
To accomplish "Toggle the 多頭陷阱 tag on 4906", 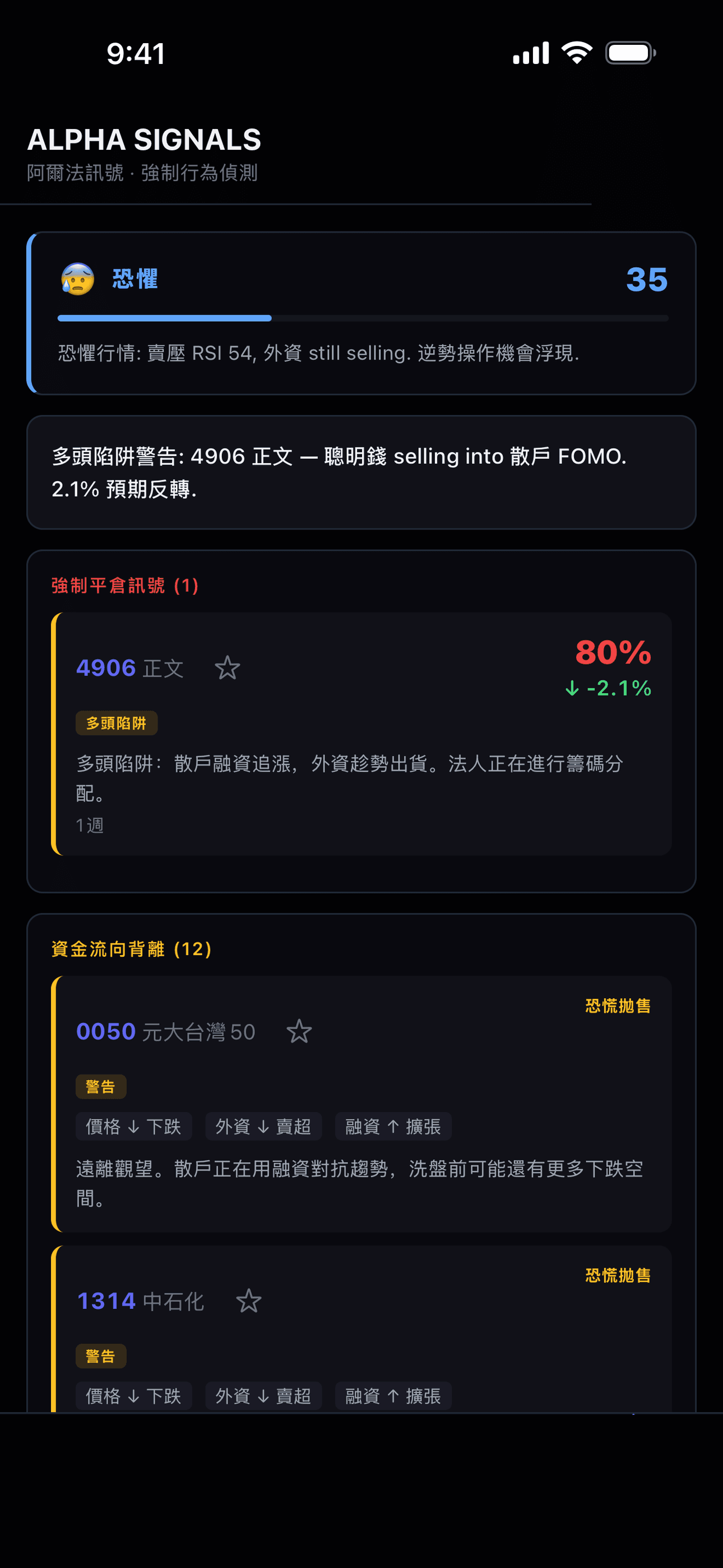I will coord(115,723).
